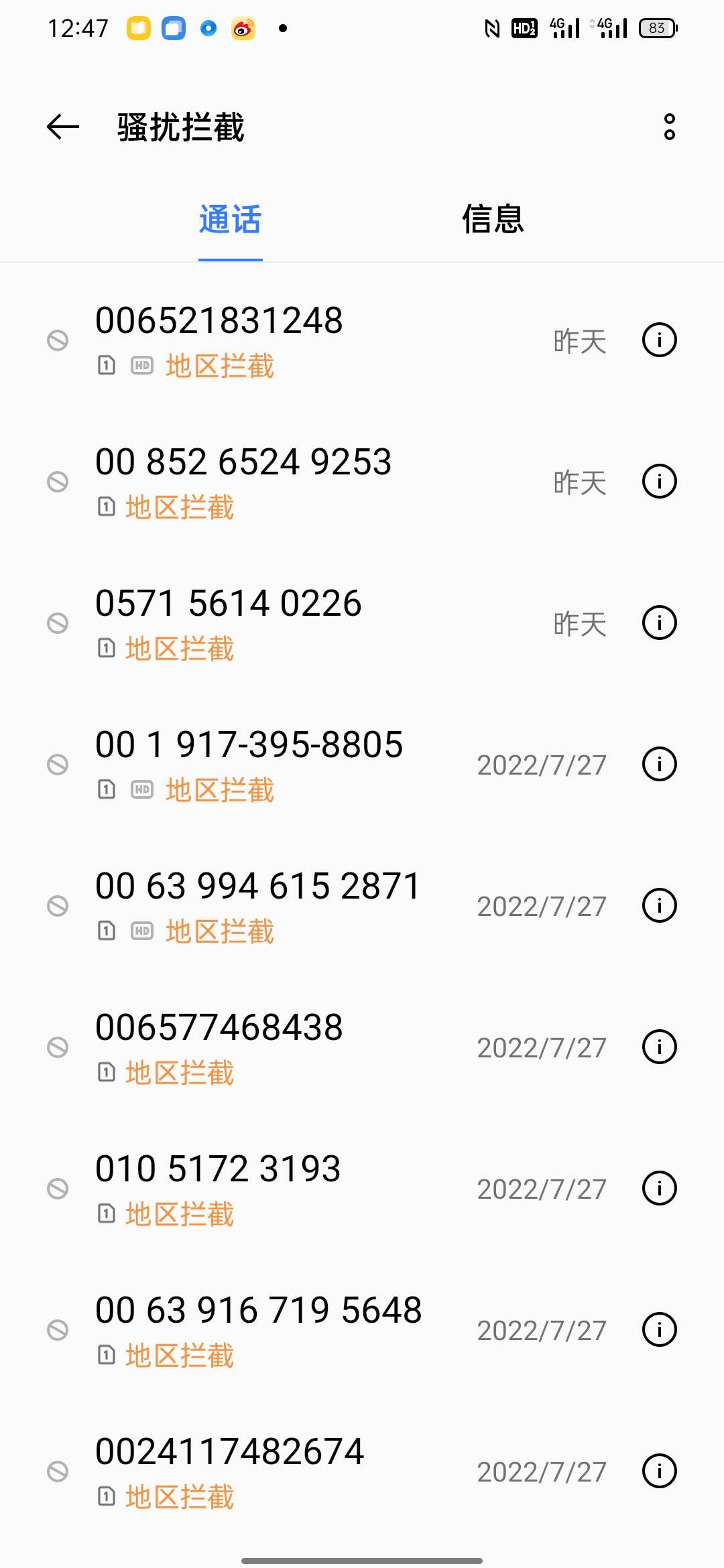Screen dimensions: 724x1568
Task: Show details icon for 00 1 917-395-8805
Action: click(x=660, y=765)
